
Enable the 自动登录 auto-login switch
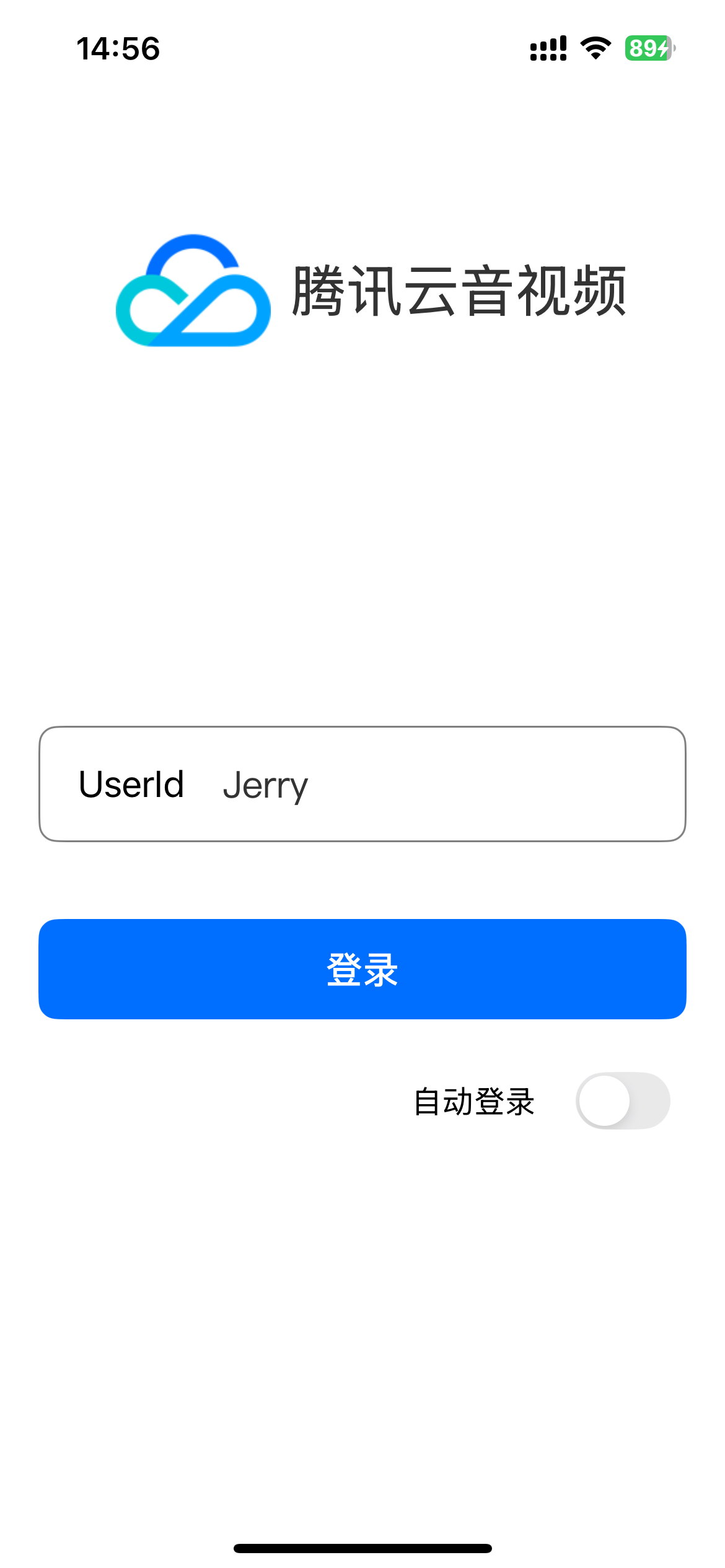coord(622,1101)
